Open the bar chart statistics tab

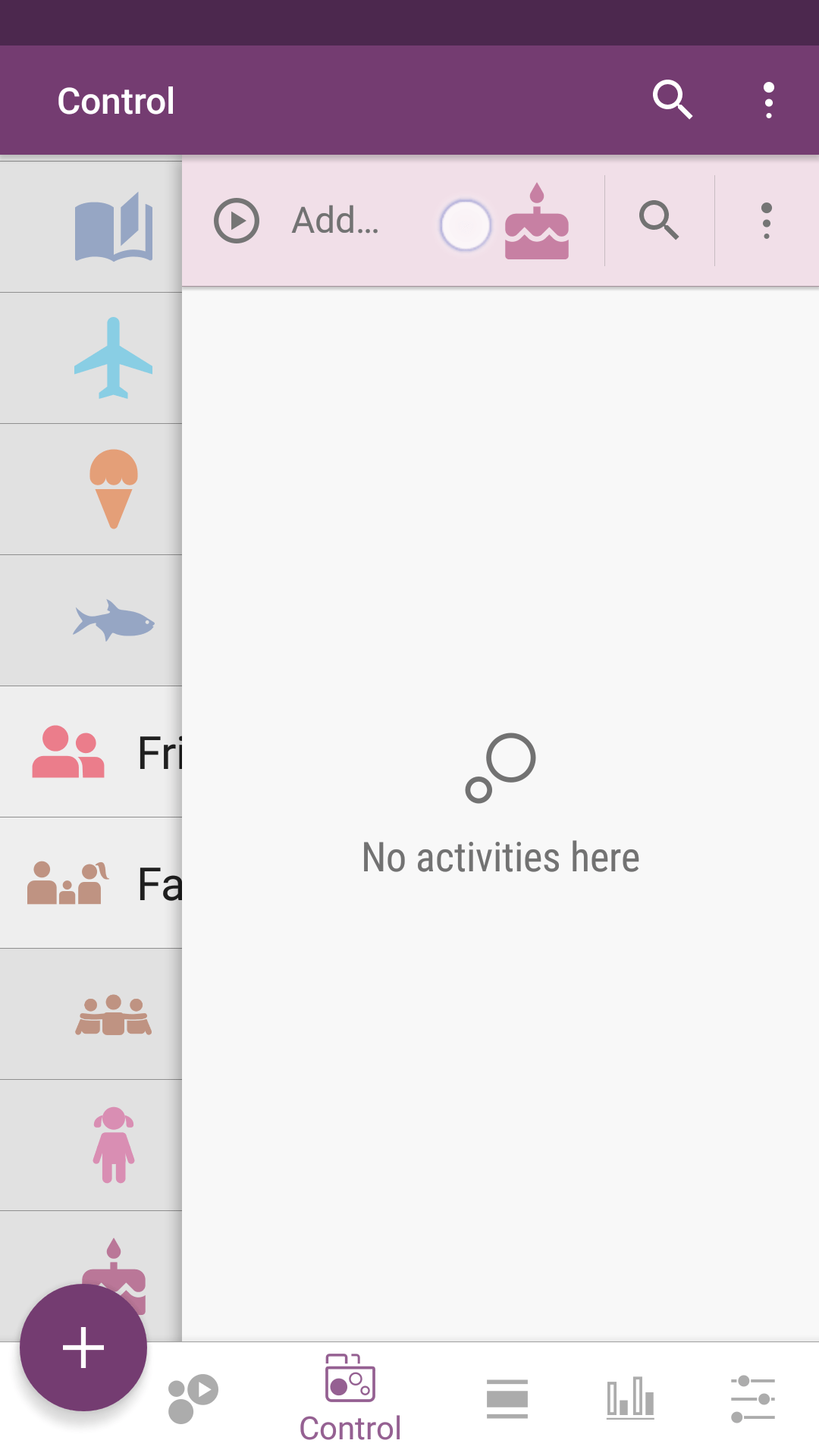pyautogui.click(x=629, y=1398)
